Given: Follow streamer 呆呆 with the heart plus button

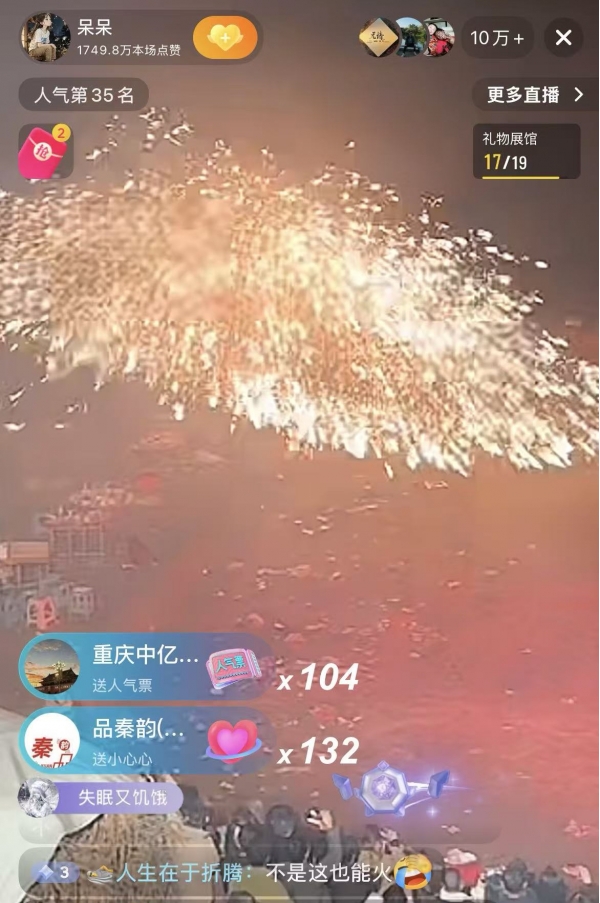Looking at the screenshot, I should (225, 38).
